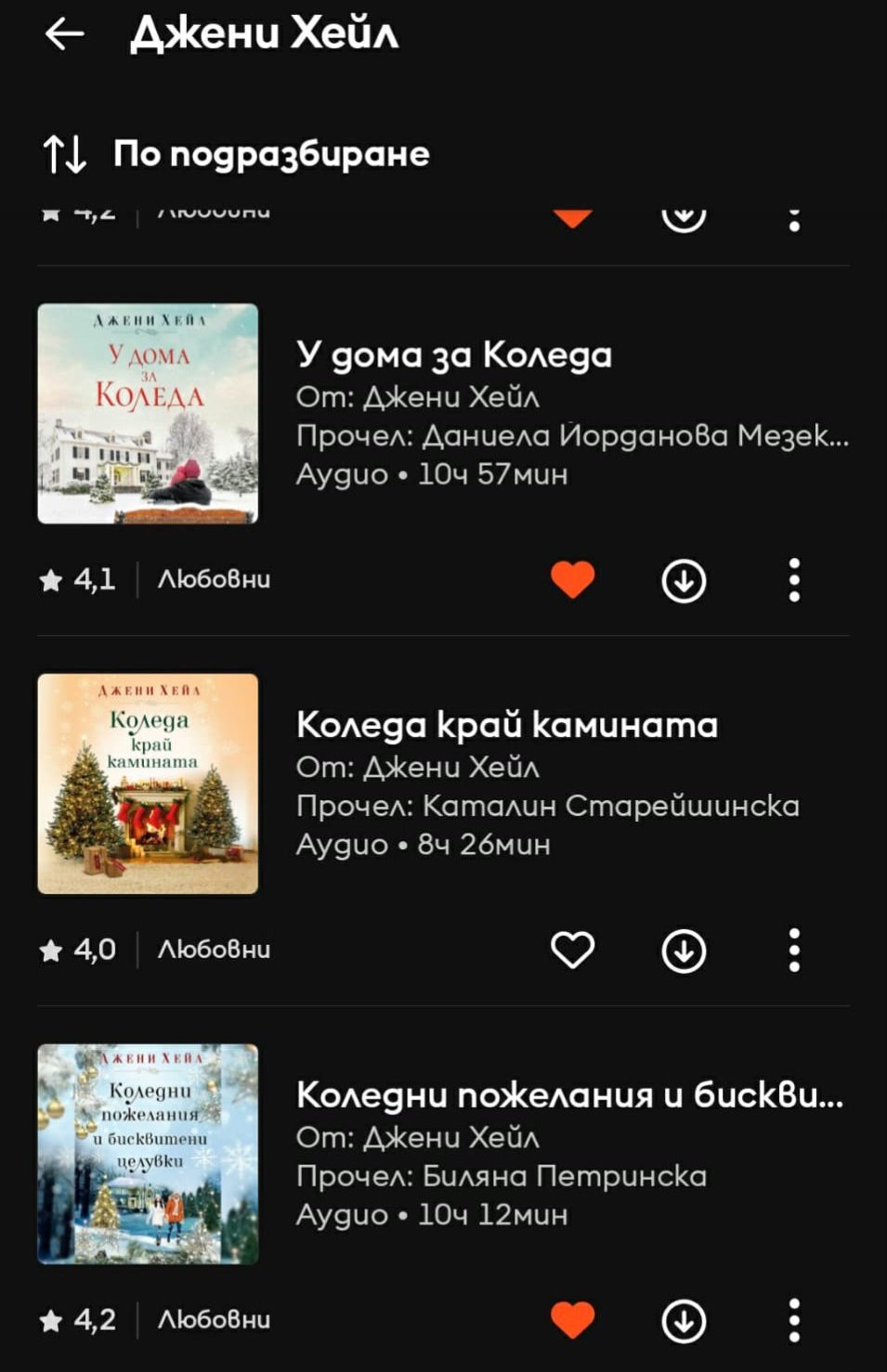Show more options for Коледни пожелания book
Image resolution: width=887 pixels, height=1372 pixels.
(x=794, y=1320)
